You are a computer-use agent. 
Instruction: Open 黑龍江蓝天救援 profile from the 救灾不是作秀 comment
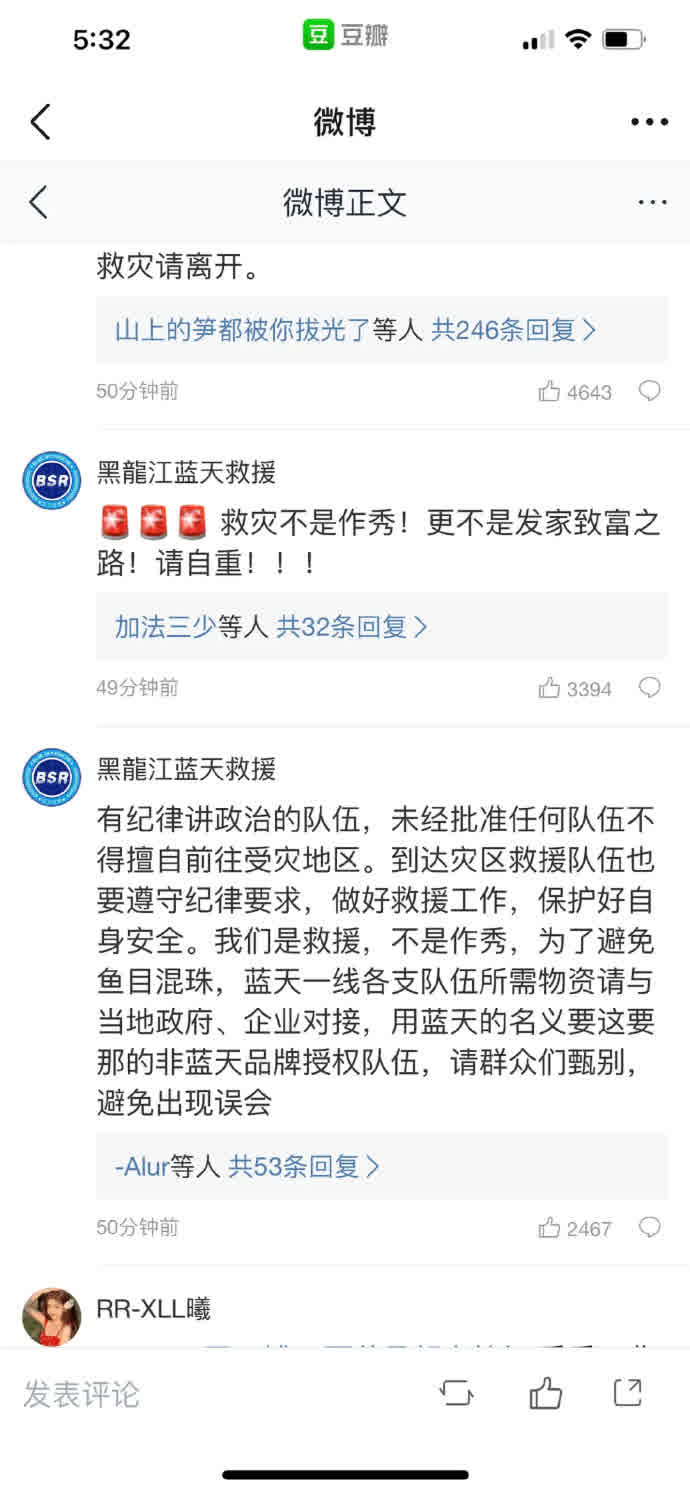pos(52,480)
